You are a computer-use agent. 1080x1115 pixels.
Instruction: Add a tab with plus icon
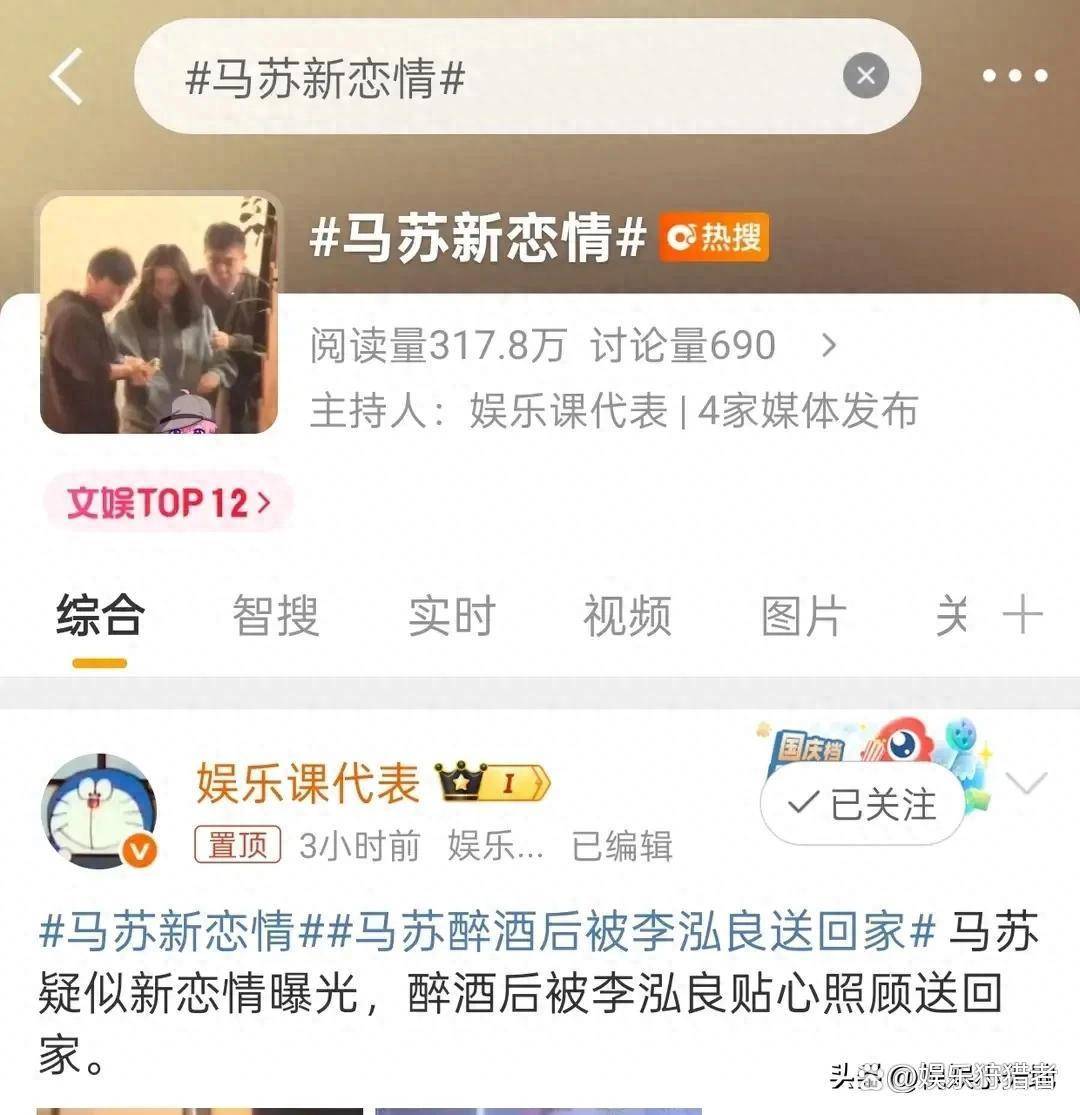1022,615
